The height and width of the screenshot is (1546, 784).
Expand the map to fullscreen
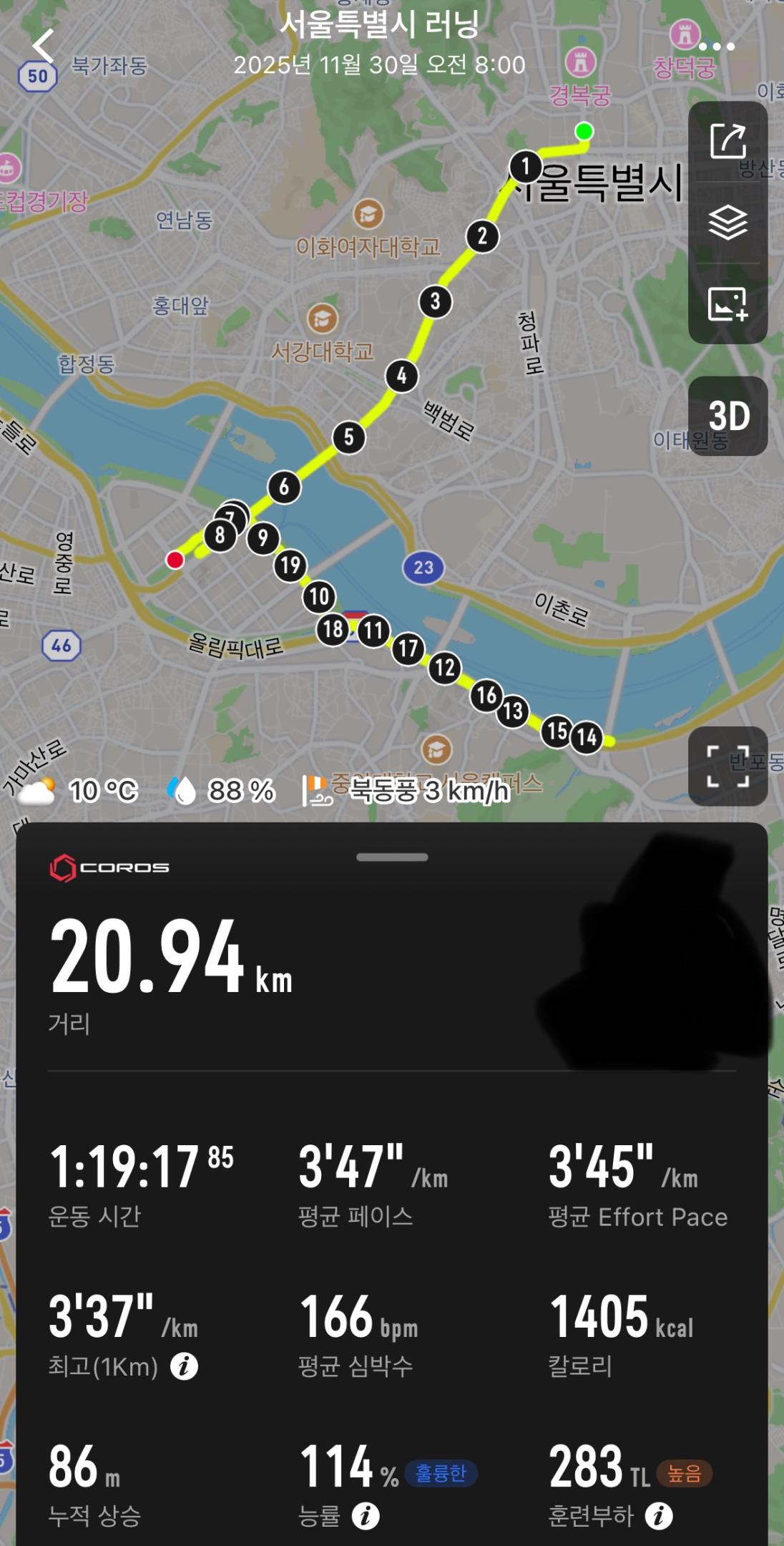coord(727,767)
